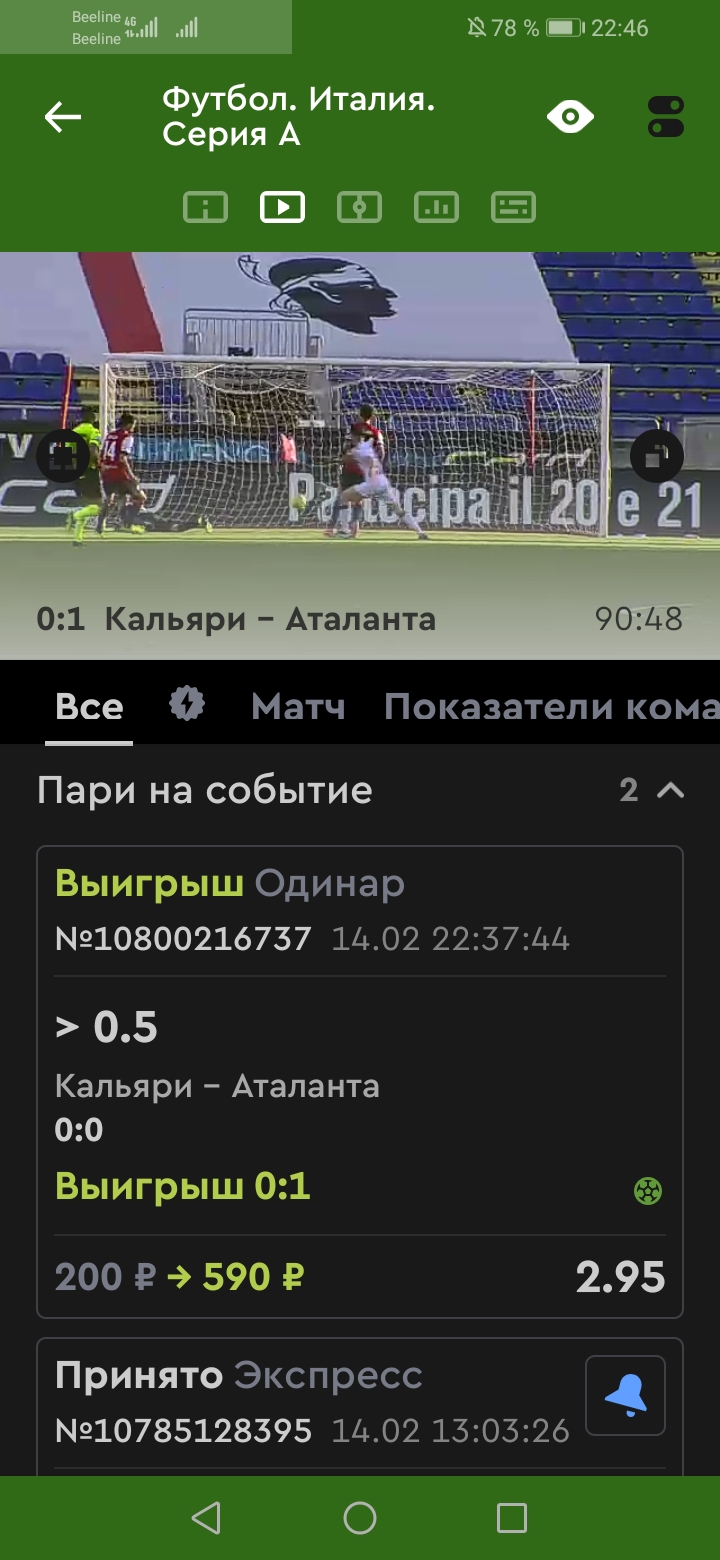This screenshot has width=720, height=1560.
Task: Open the system recent apps button
Action: click(511, 1518)
